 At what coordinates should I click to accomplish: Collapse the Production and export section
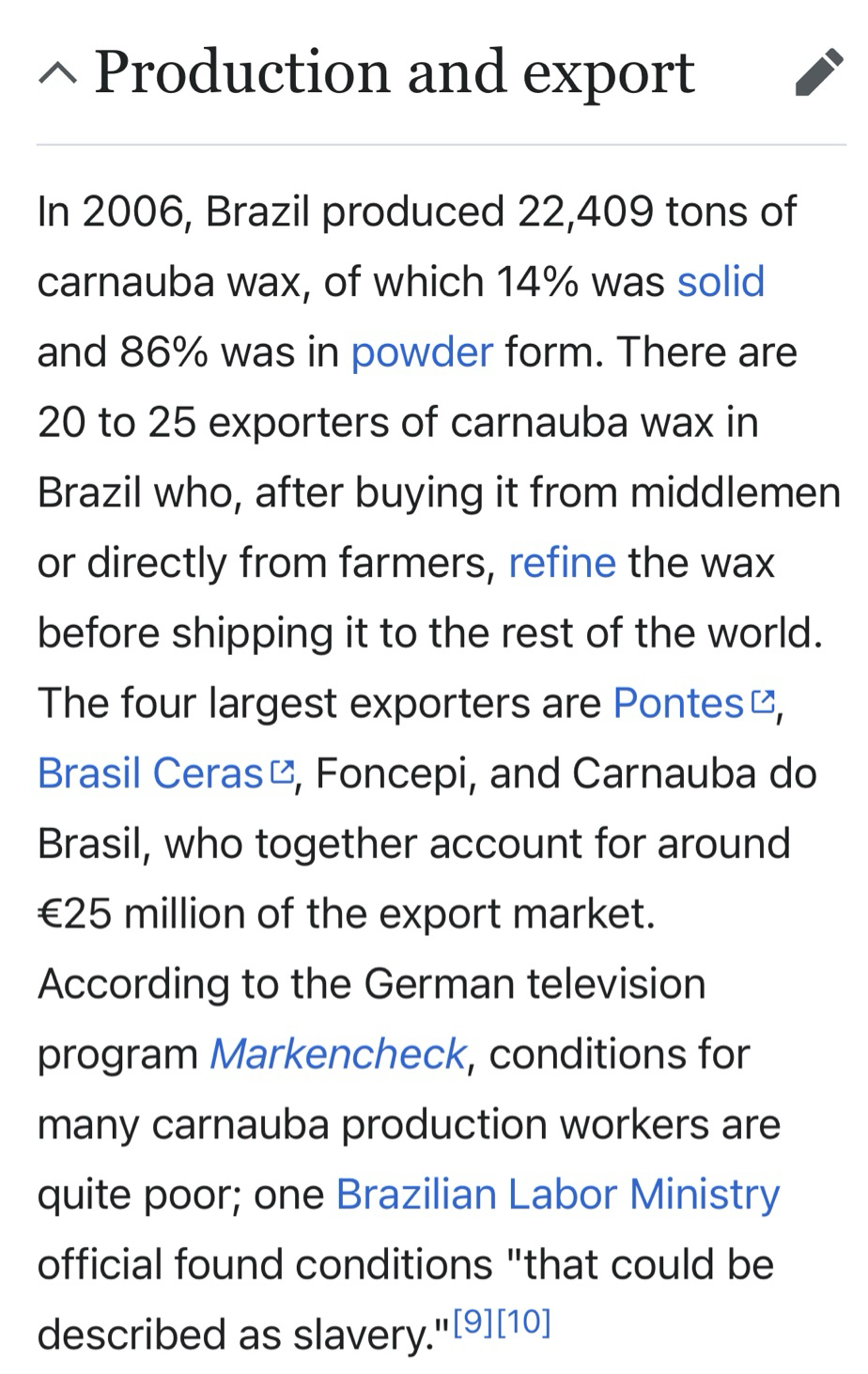coord(58,73)
